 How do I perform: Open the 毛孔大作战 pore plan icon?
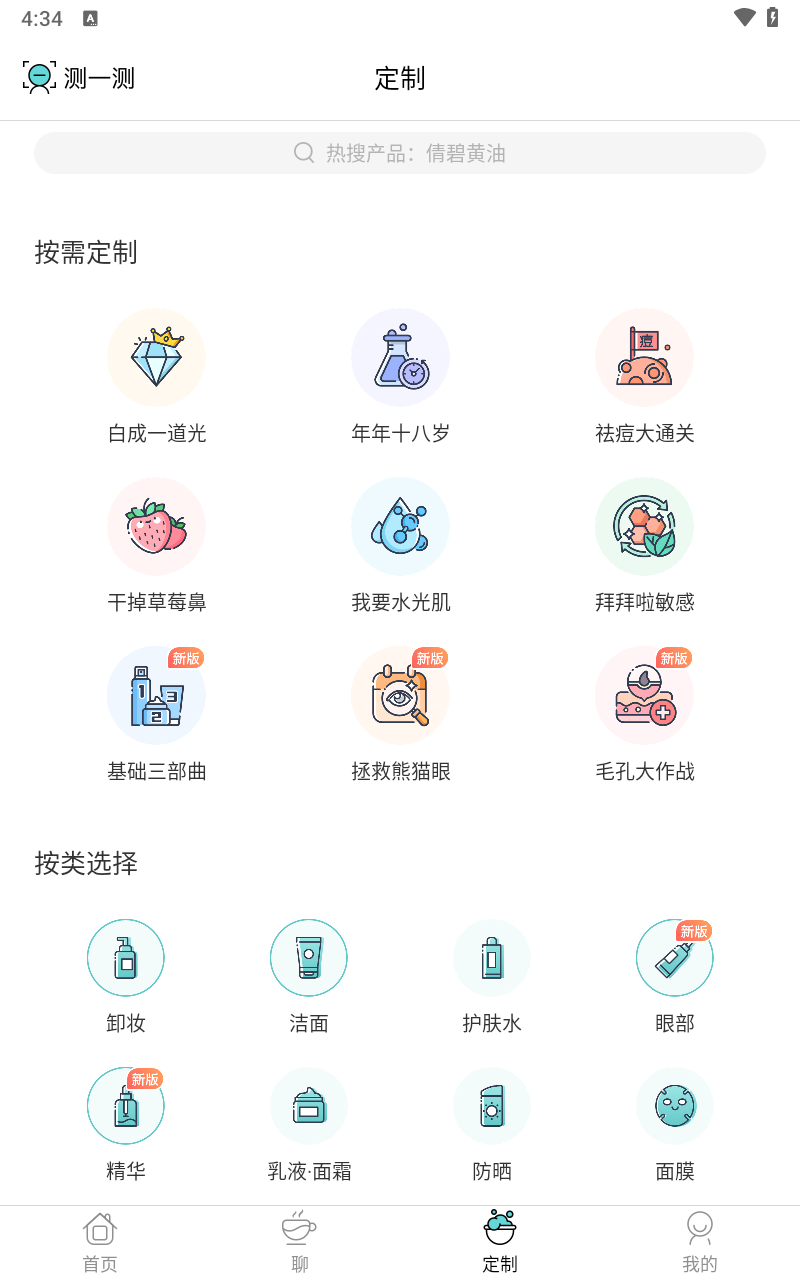tap(644, 694)
